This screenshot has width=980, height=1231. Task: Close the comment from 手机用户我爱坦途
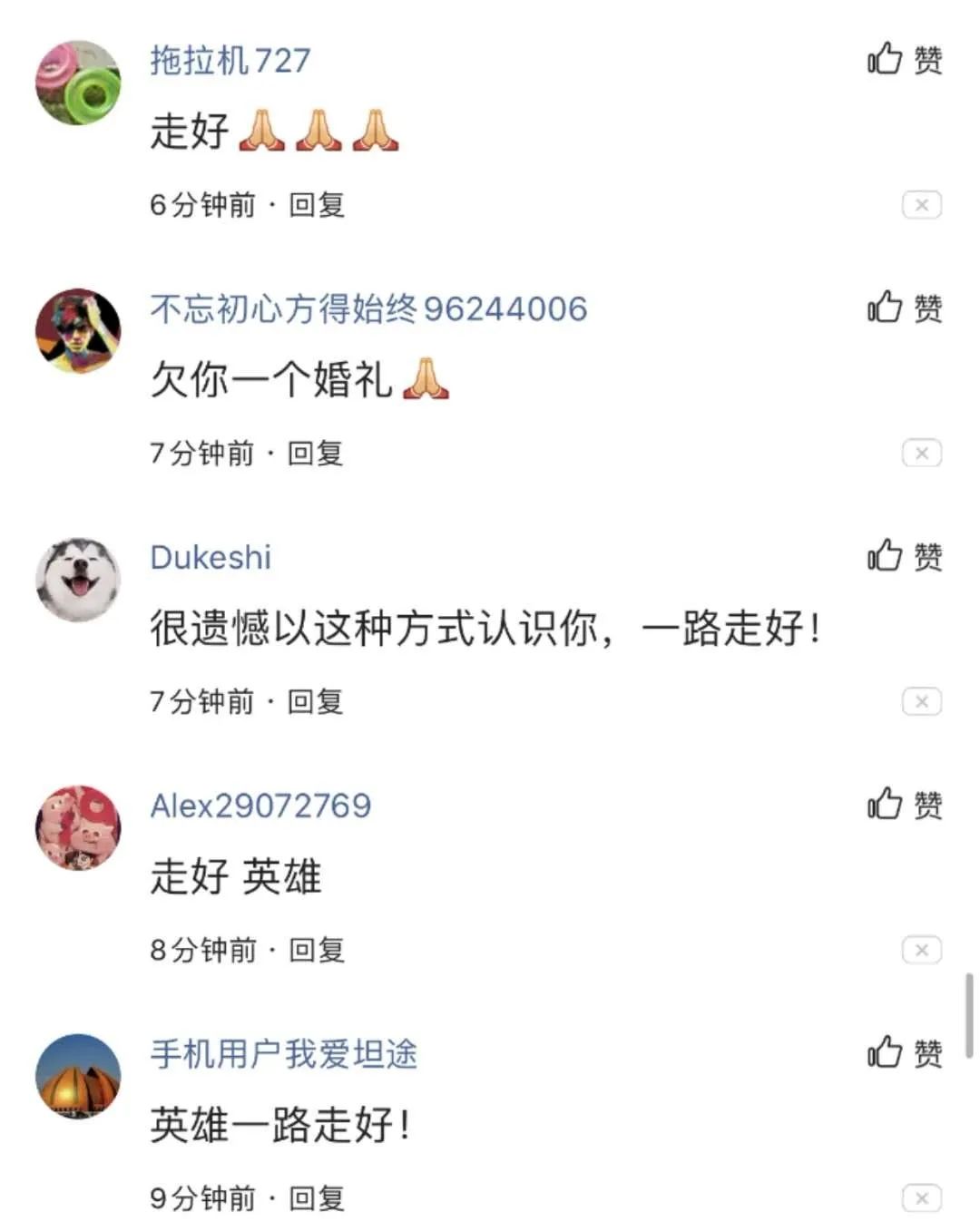(x=921, y=1198)
